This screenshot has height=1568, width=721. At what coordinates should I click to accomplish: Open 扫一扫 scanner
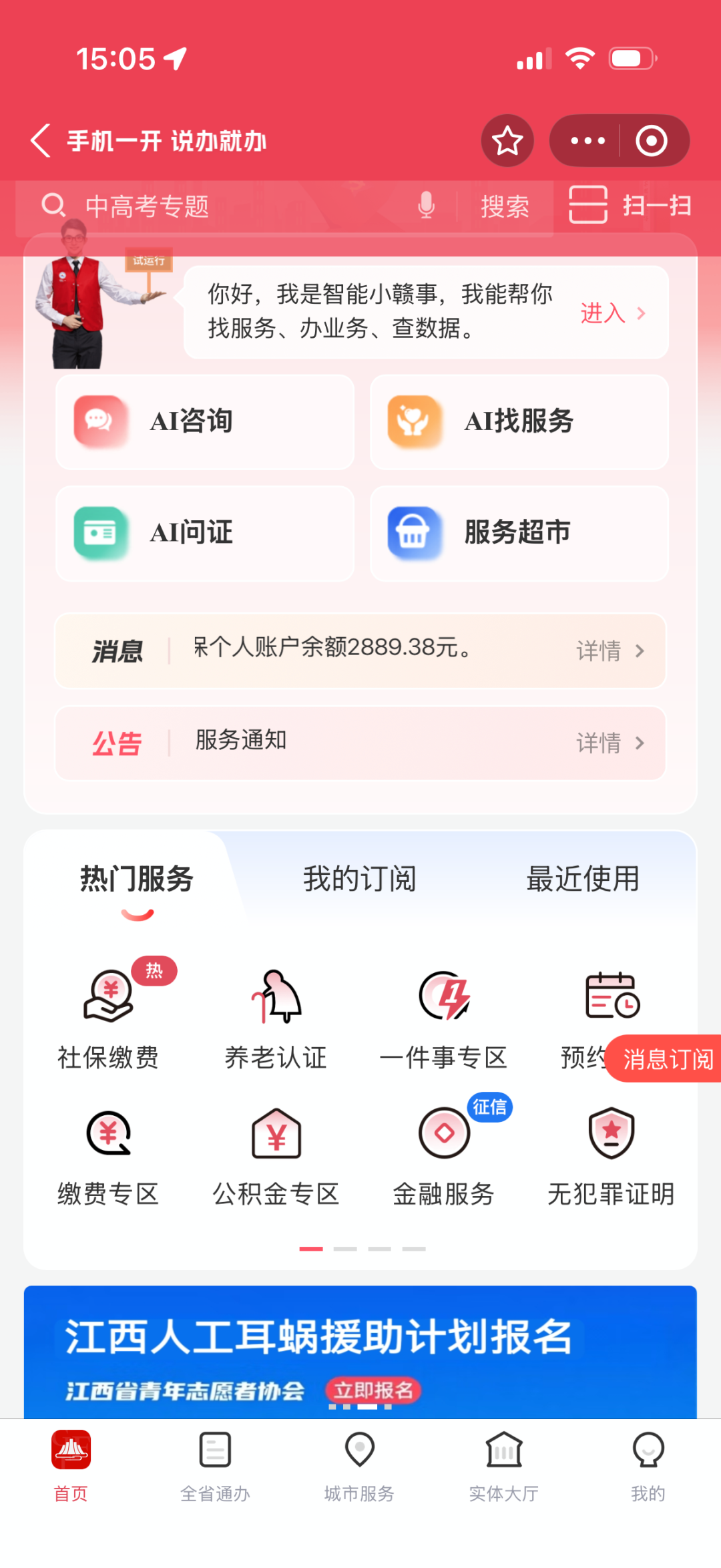[630, 205]
